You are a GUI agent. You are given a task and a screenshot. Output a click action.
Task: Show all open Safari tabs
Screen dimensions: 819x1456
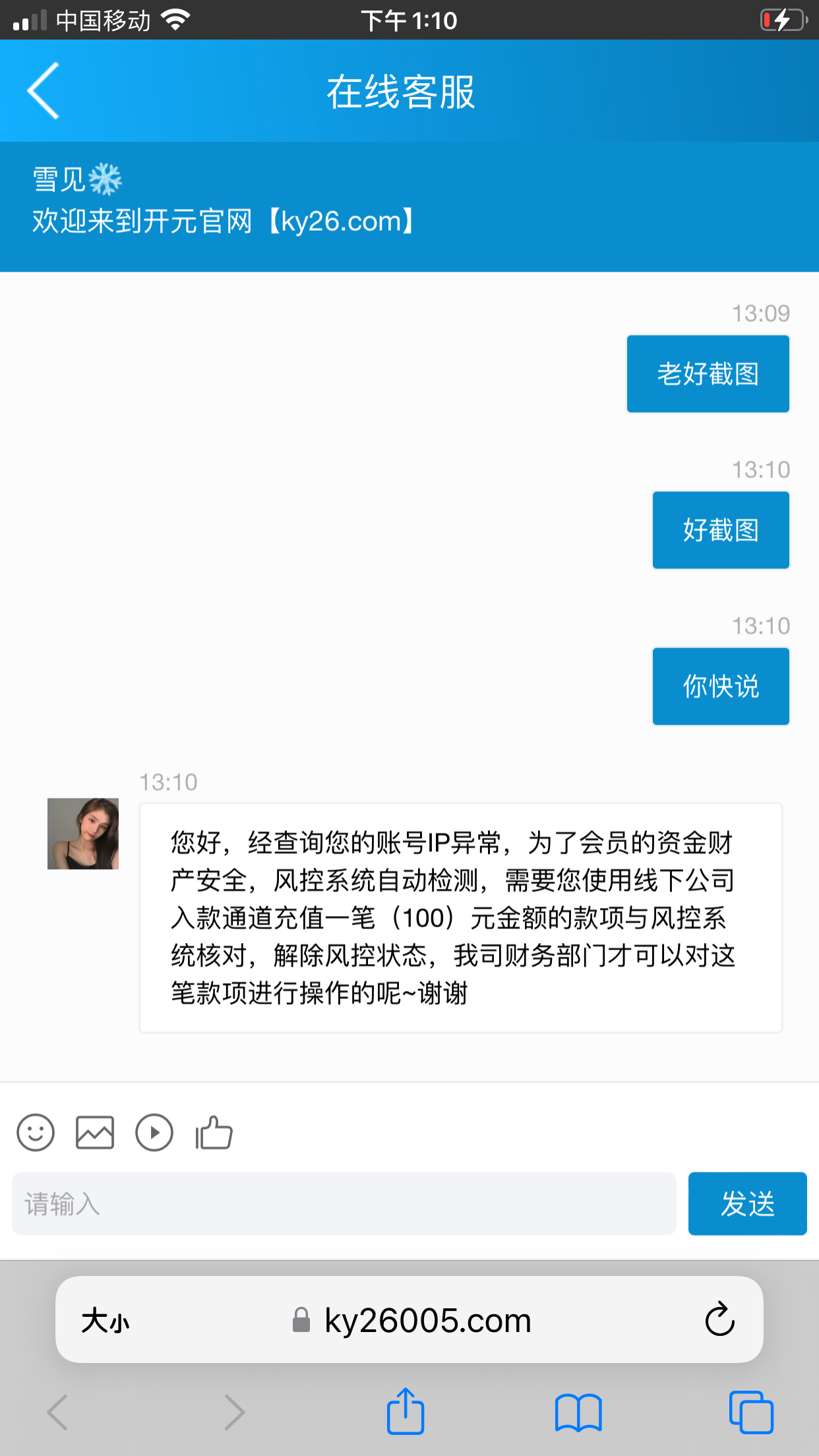[x=751, y=1412]
